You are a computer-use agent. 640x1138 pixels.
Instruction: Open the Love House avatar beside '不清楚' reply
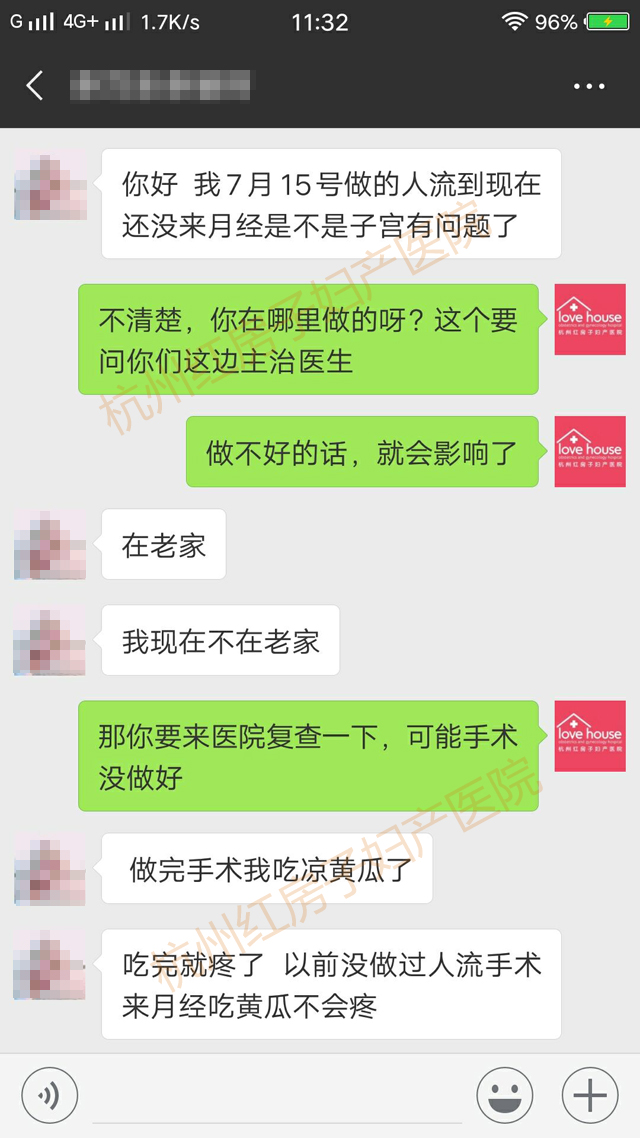pyautogui.click(x=590, y=319)
